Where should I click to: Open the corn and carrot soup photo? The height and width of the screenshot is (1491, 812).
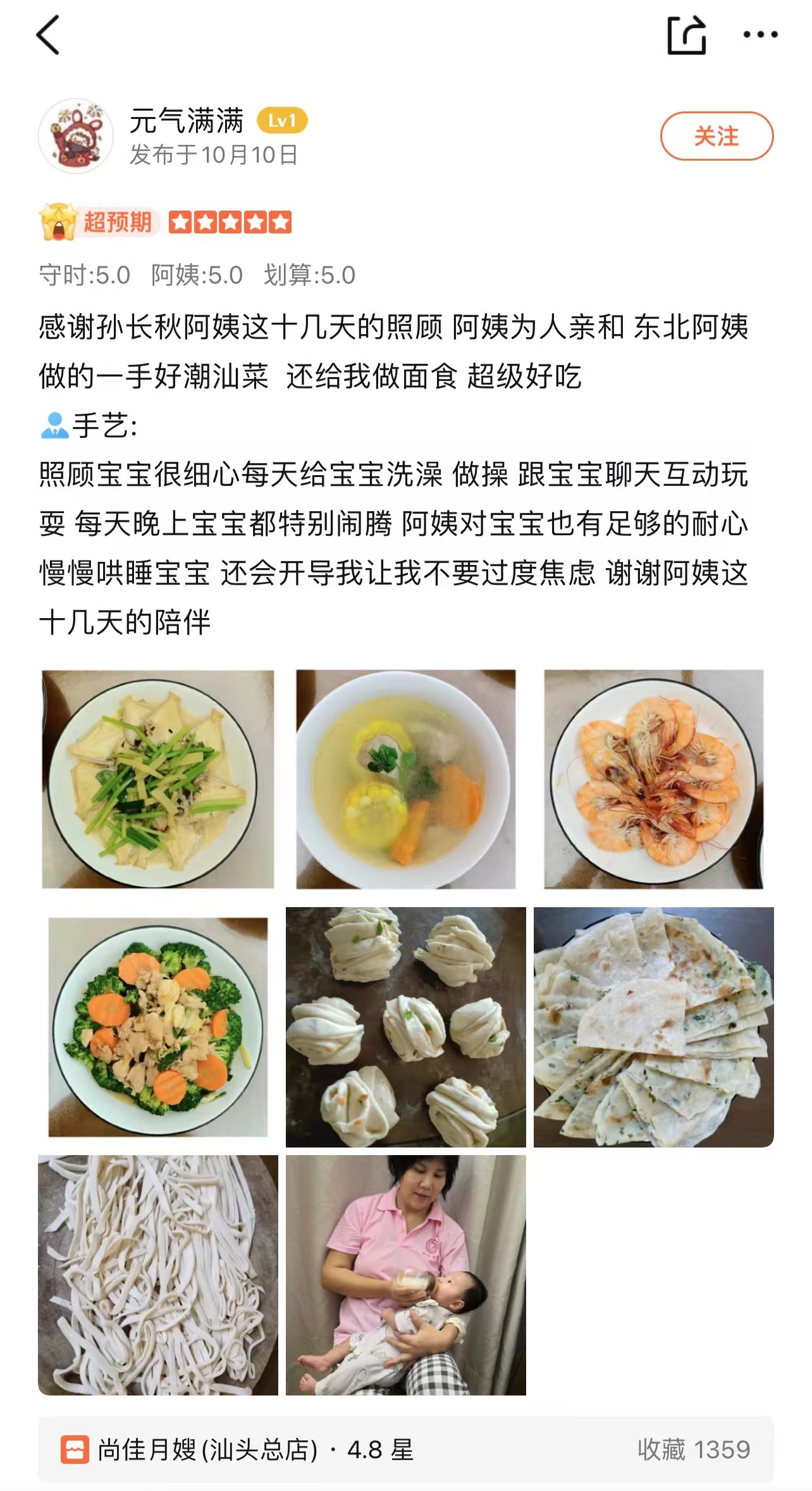tap(406, 779)
